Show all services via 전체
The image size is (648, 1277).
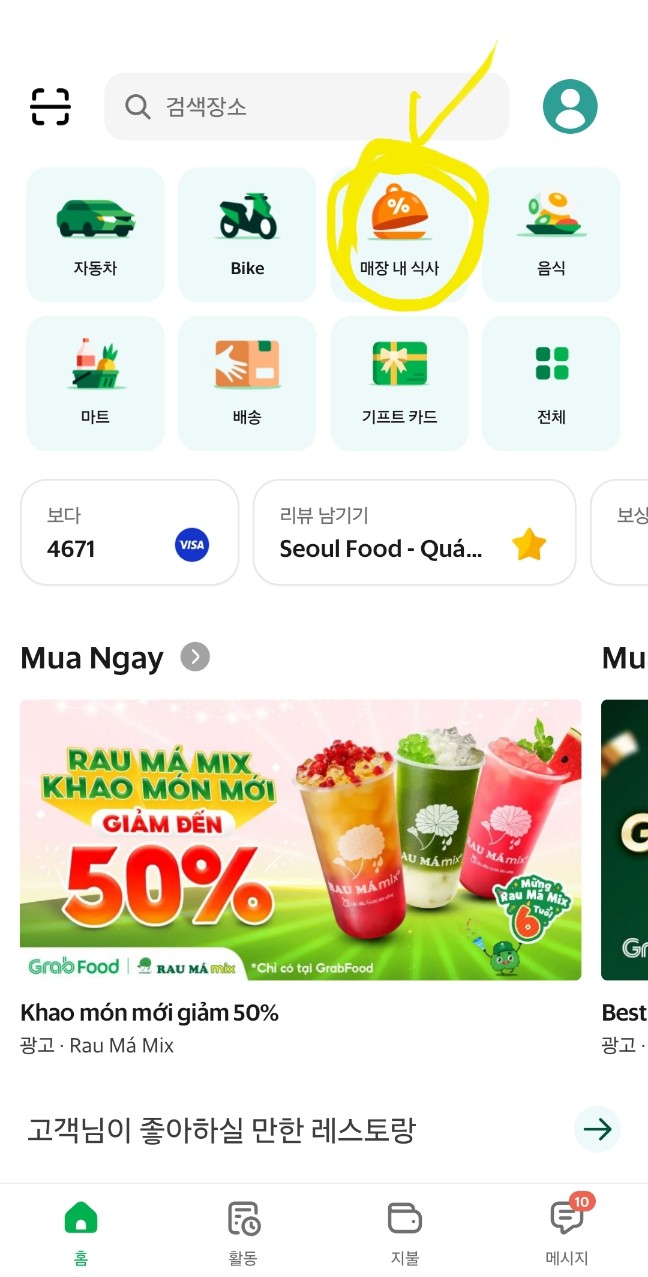point(551,383)
